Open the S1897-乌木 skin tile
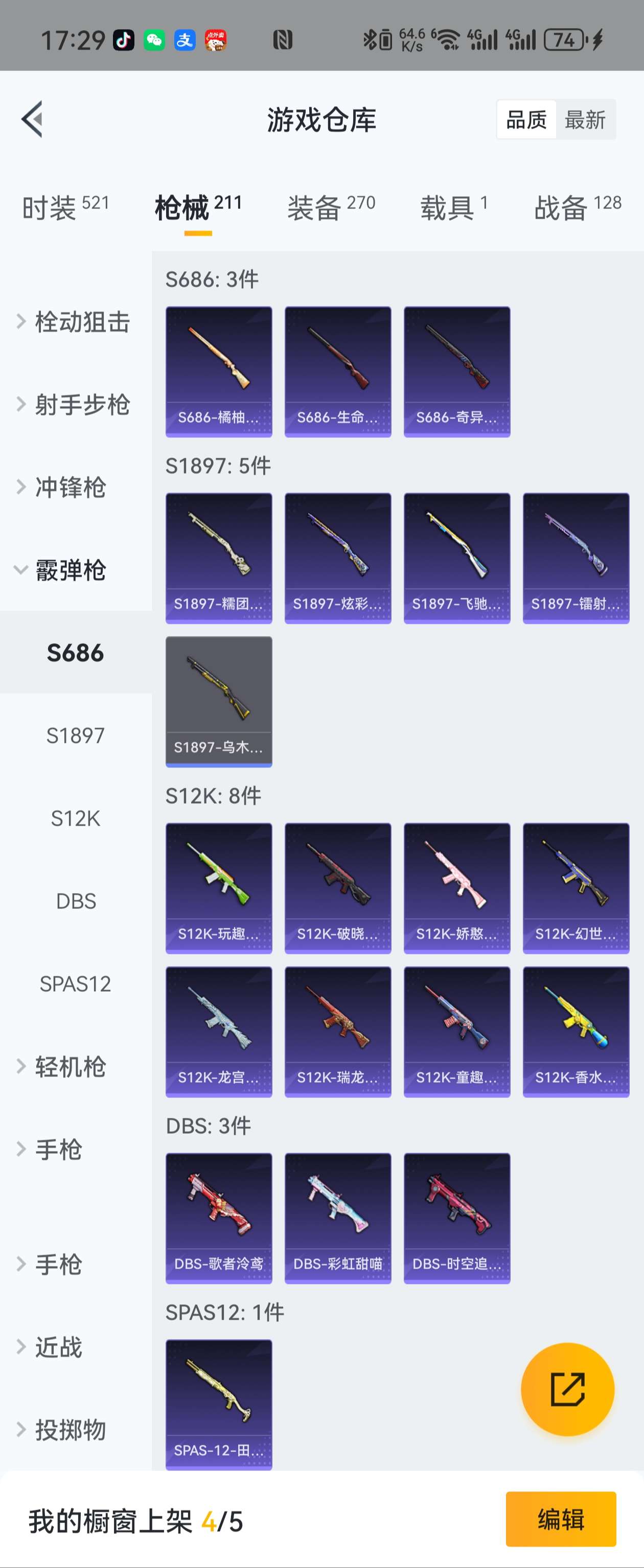This screenshot has width=644, height=1568. 219,701
